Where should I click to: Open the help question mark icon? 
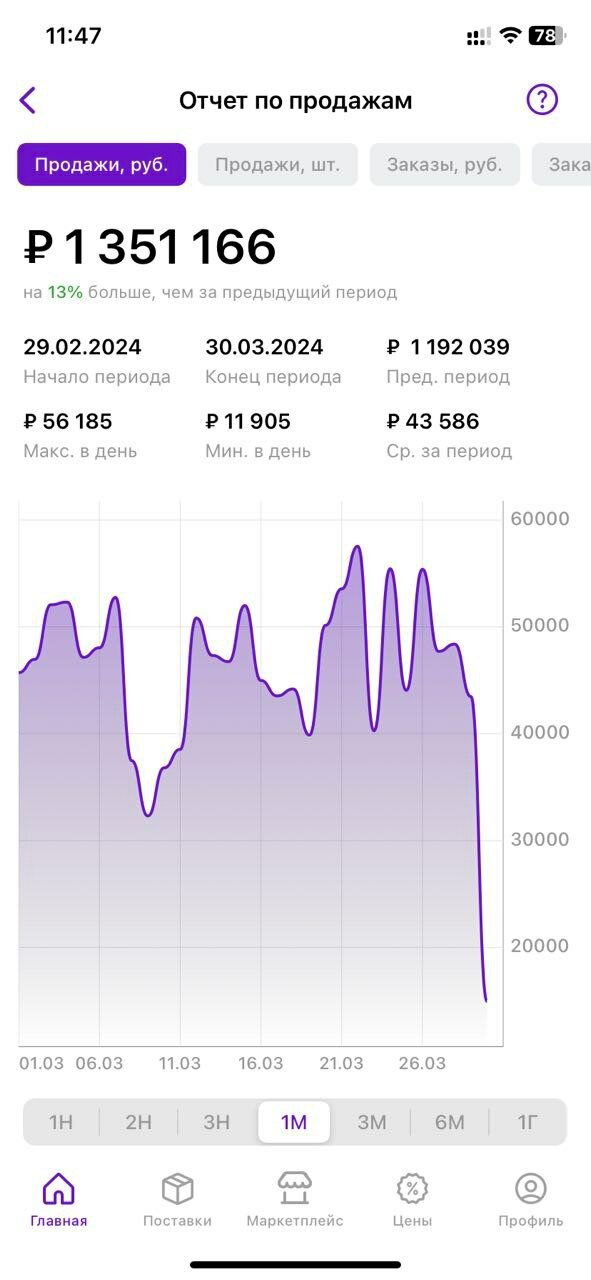point(542,100)
